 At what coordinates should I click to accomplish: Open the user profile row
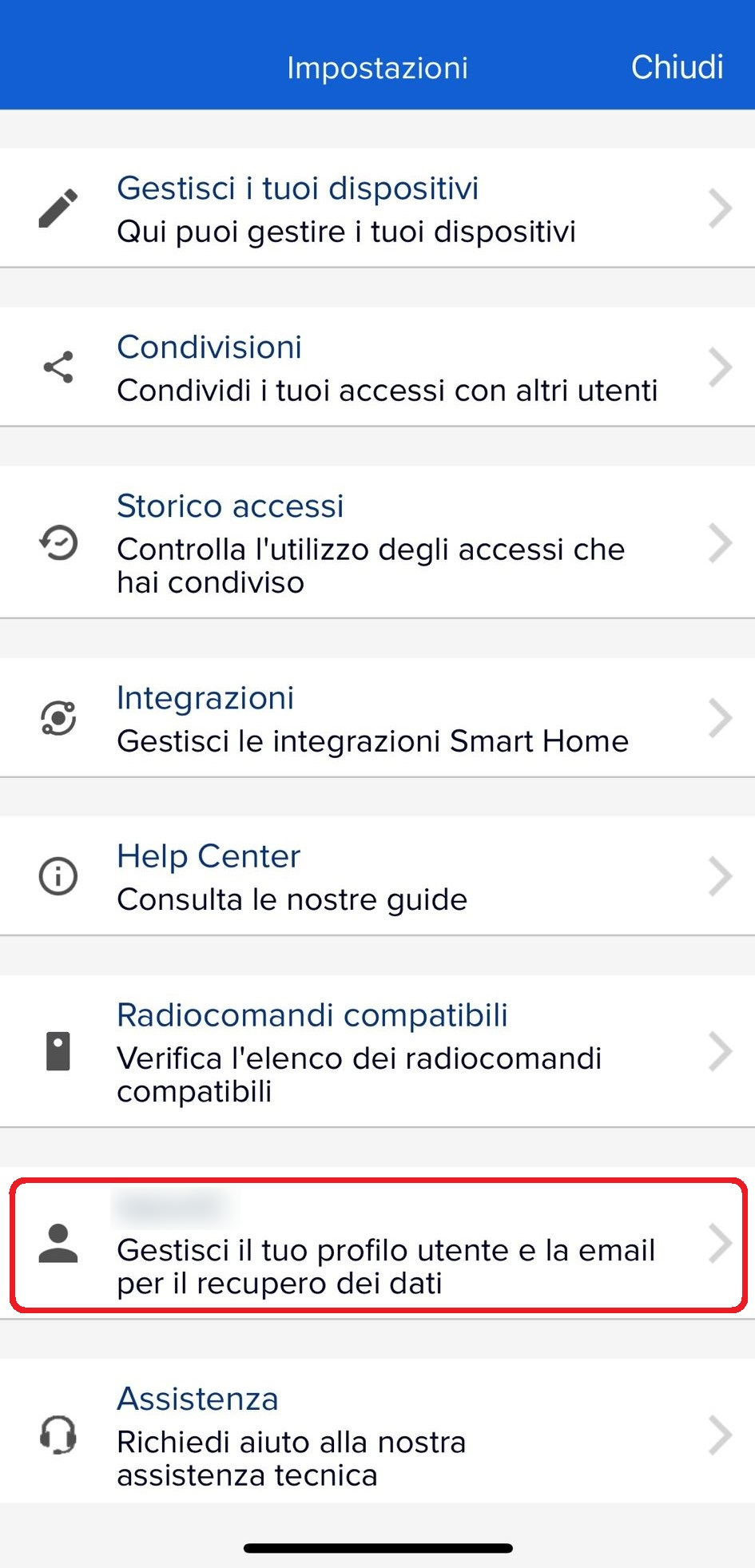[x=377, y=1244]
